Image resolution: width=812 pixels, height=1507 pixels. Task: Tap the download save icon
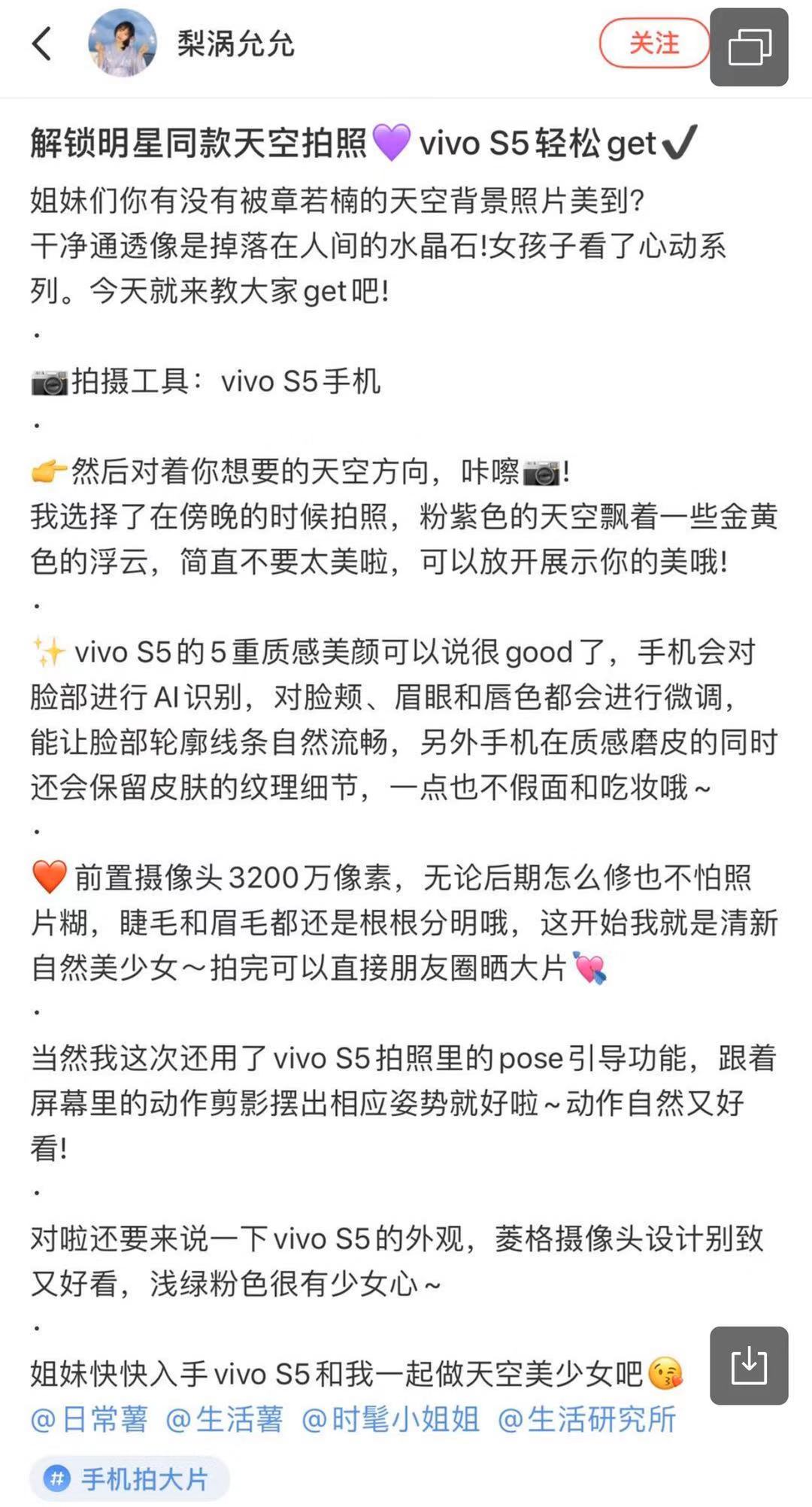pyautogui.click(x=749, y=1366)
